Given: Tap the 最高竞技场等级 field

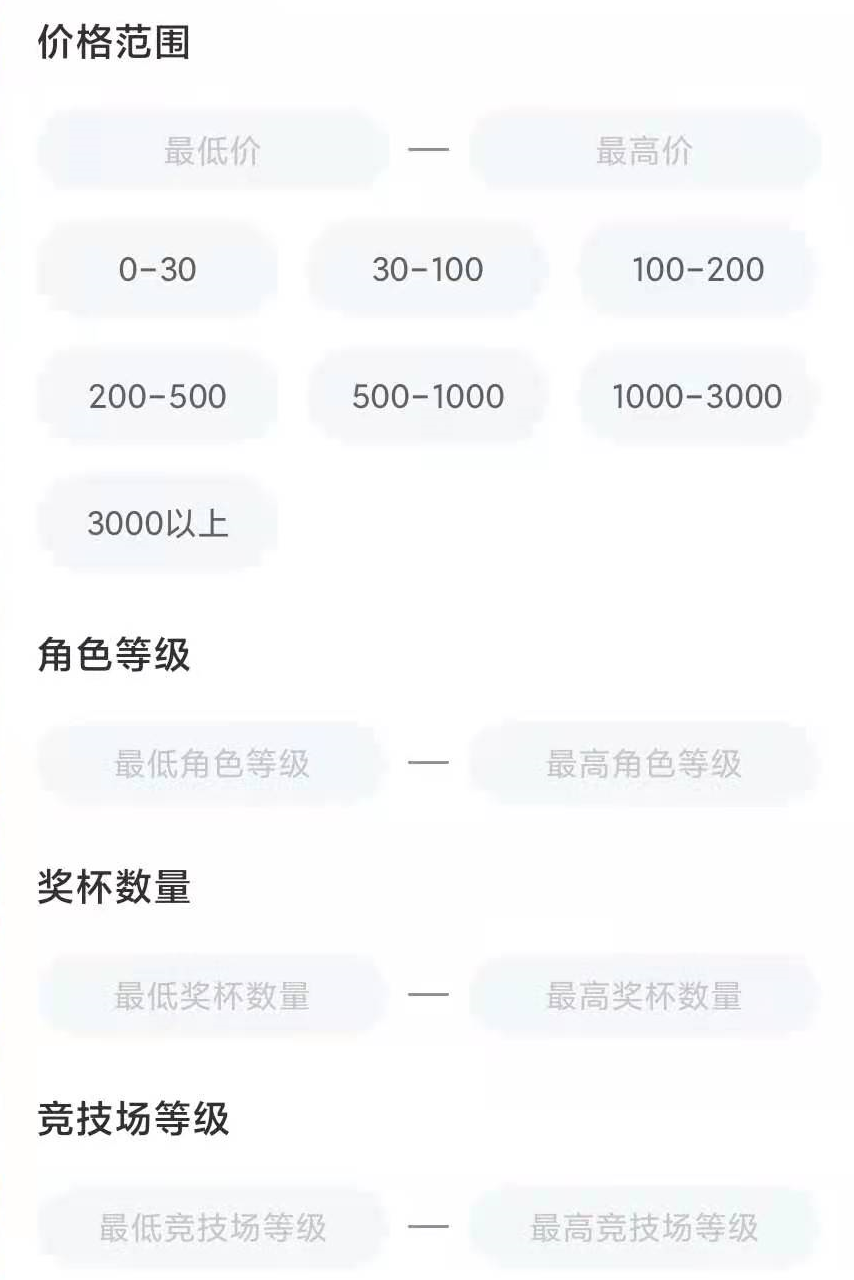Looking at the screenshot, I should coord(644,1227).
